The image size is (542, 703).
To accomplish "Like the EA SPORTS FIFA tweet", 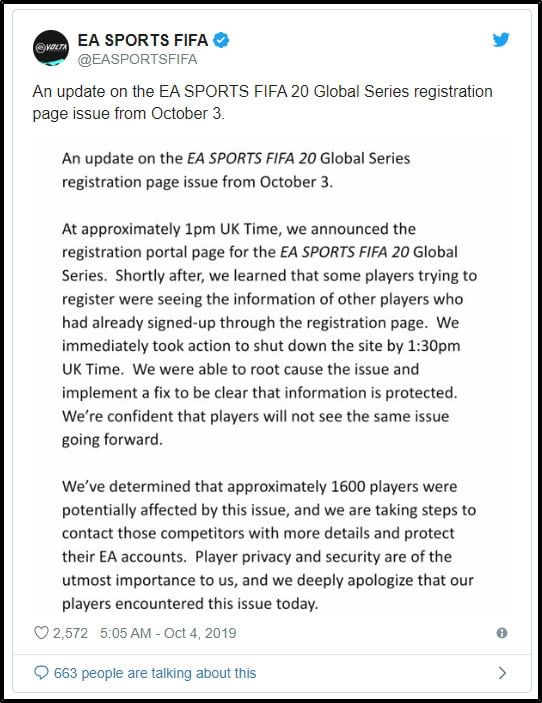I will 41,633.
